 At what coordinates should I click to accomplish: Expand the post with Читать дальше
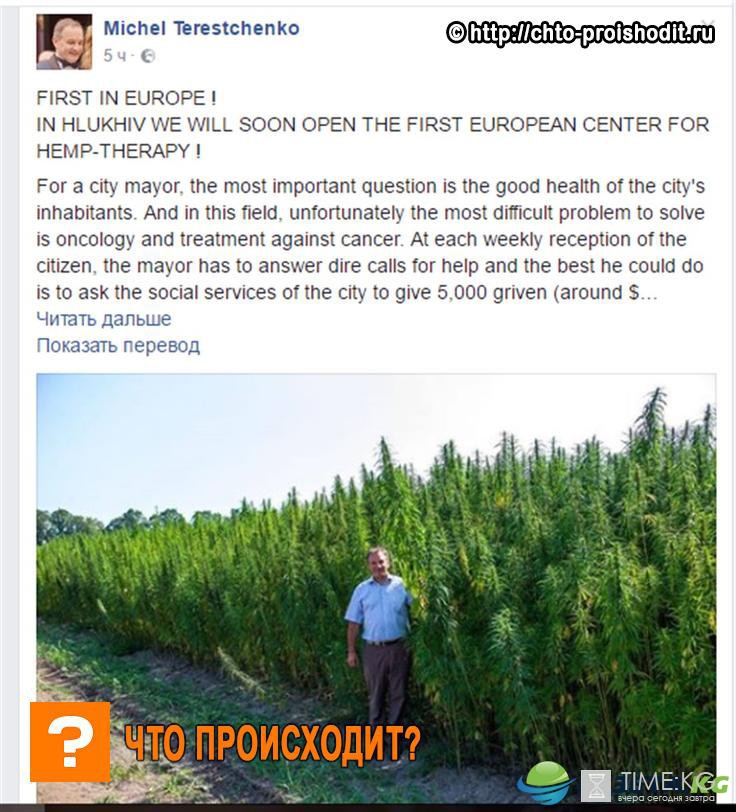tap(104, 319)
